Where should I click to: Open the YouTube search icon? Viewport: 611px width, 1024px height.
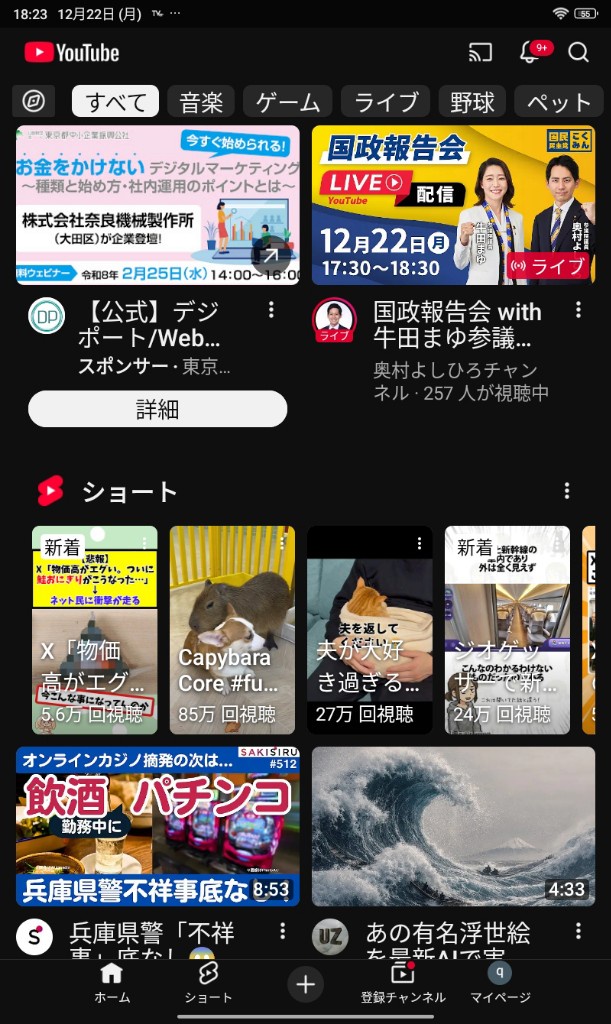578,53
